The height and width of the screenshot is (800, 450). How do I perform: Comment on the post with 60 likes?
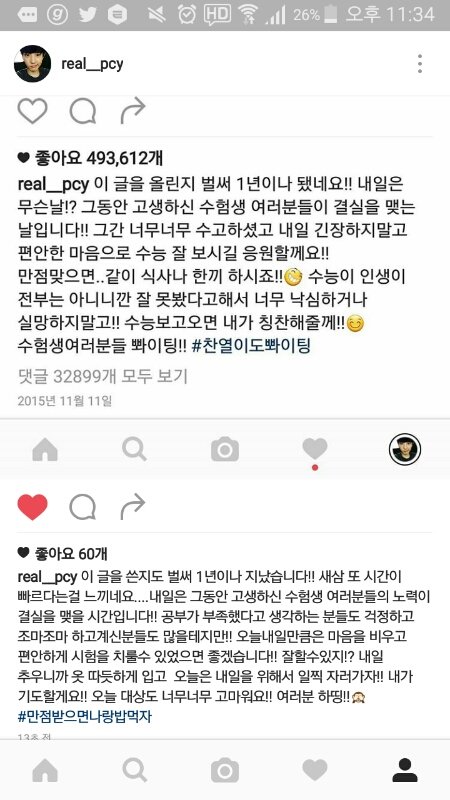[x=83, y=507]
